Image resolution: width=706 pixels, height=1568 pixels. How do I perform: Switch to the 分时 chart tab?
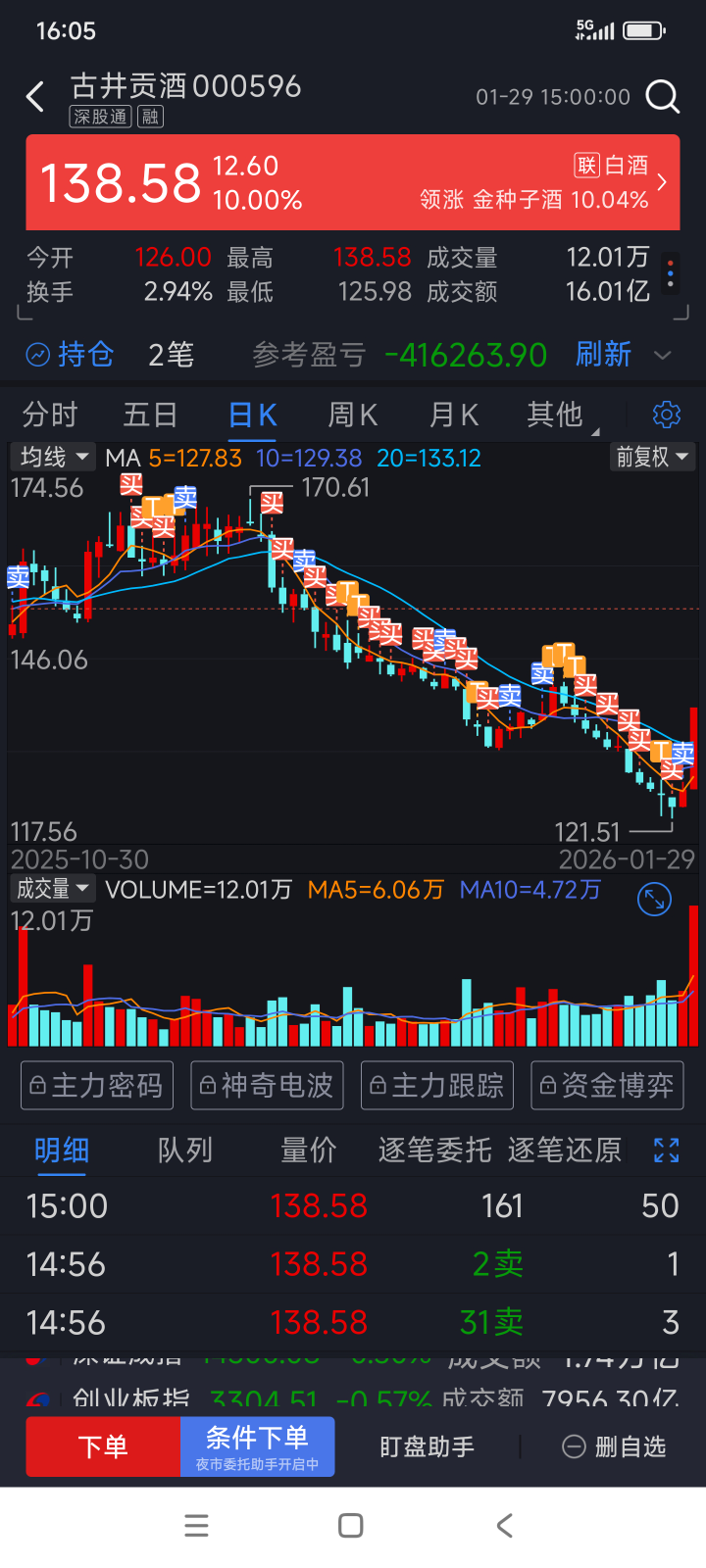(x=50, y=415)
